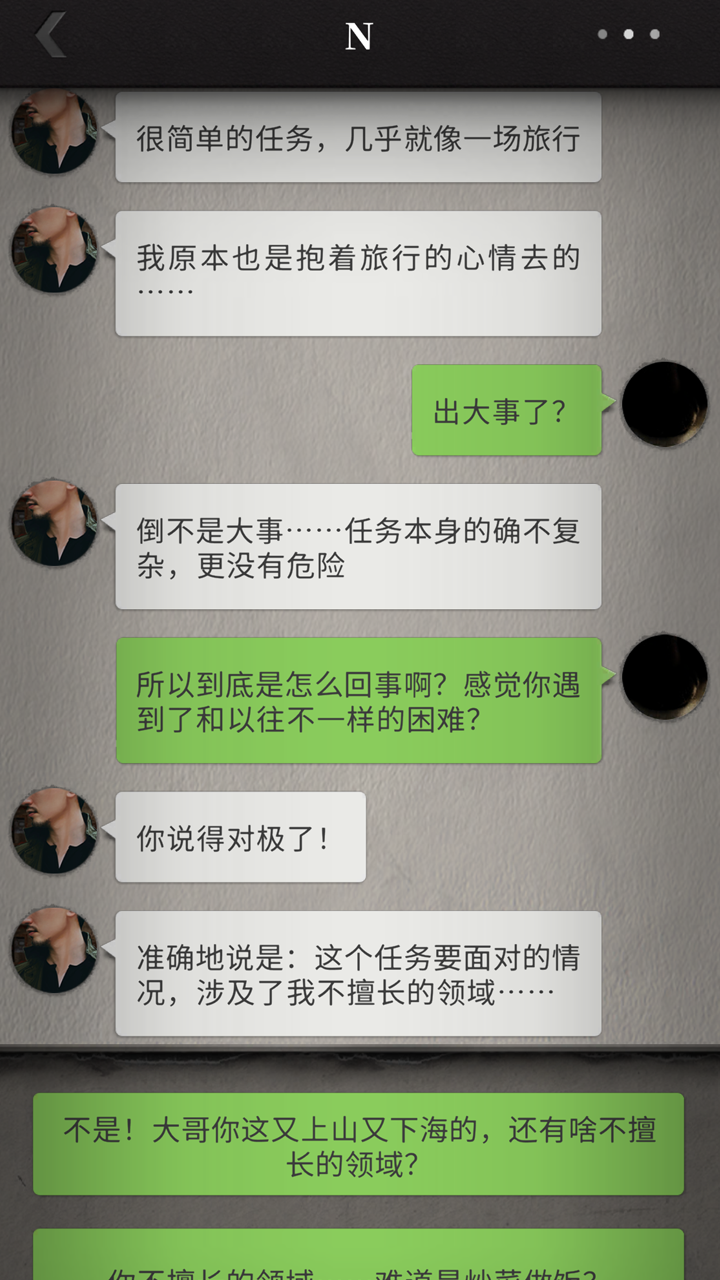Tap the "你说得对极了！" message bubble
This screenshot has width=720, height=1280.
pyautogui.click(x=238, y=837)
